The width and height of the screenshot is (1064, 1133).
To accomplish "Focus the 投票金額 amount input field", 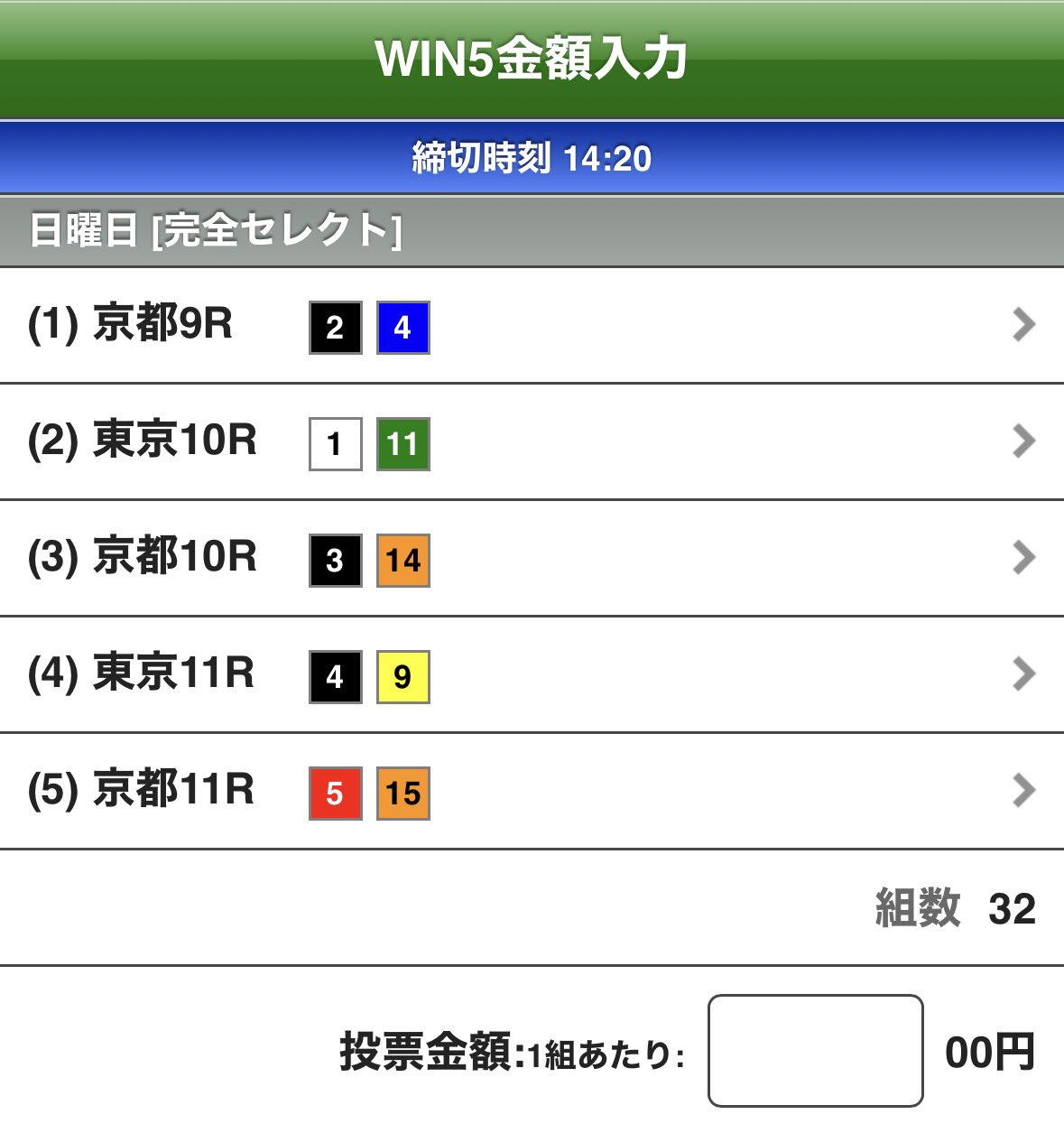I will (815, 1051).
